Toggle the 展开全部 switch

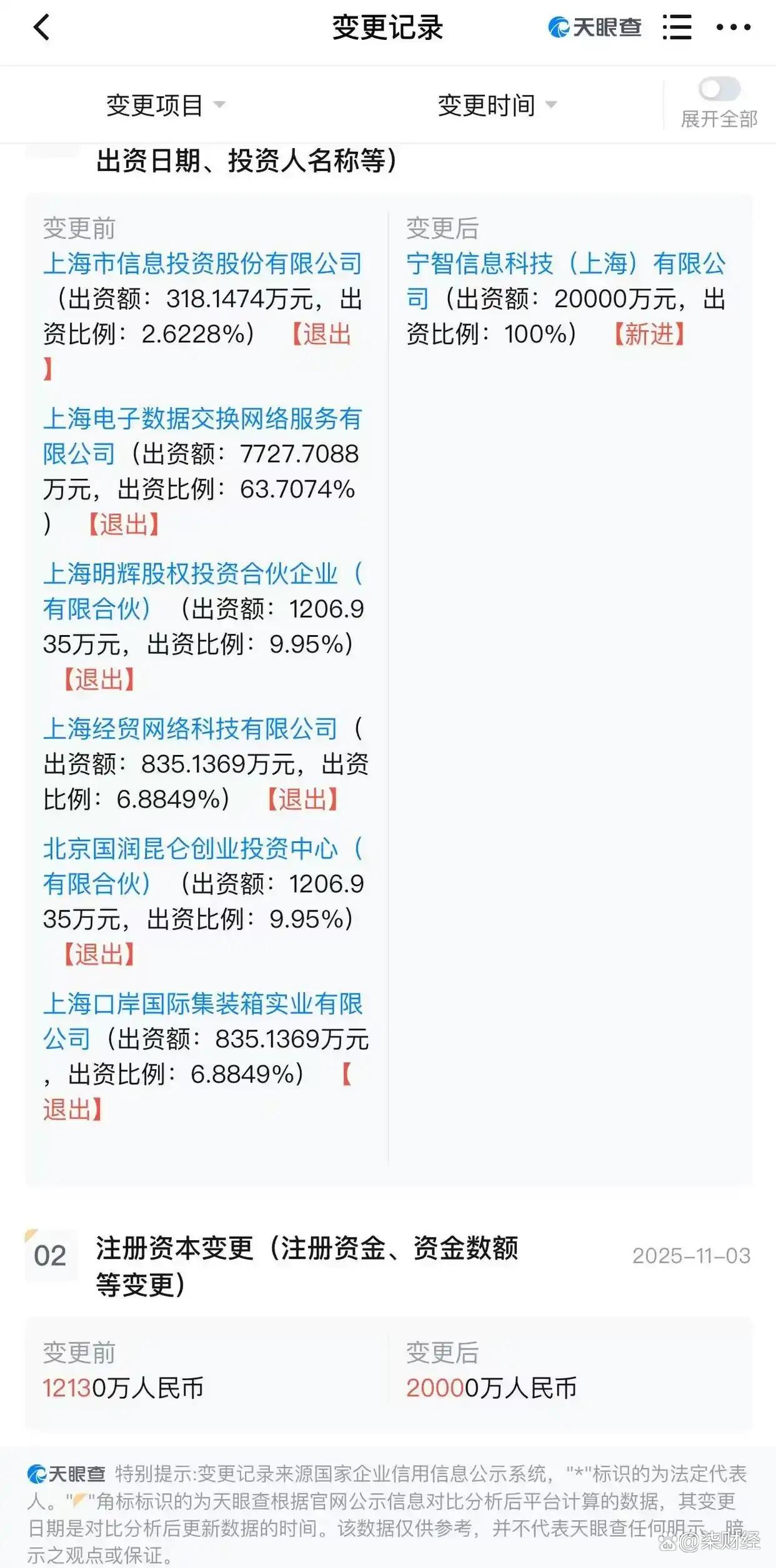pyautogui.click(x=720, y=89)
